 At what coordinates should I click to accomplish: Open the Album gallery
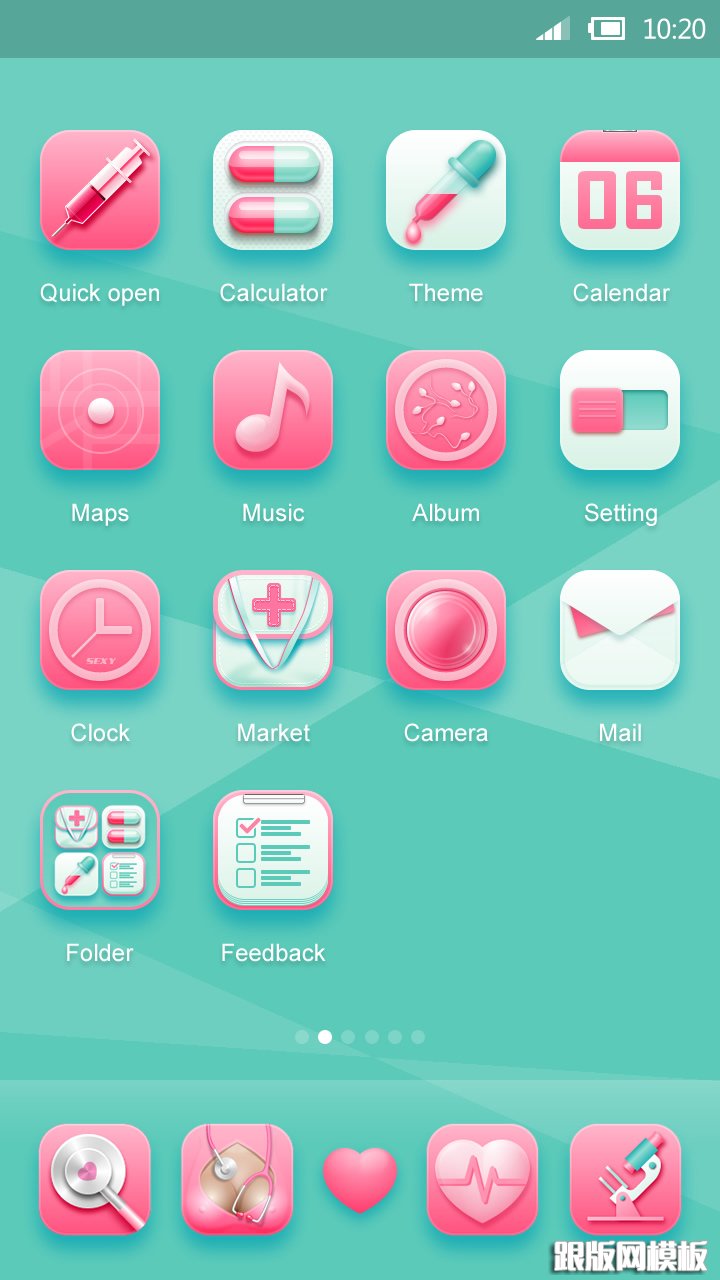tap(446, 410)
